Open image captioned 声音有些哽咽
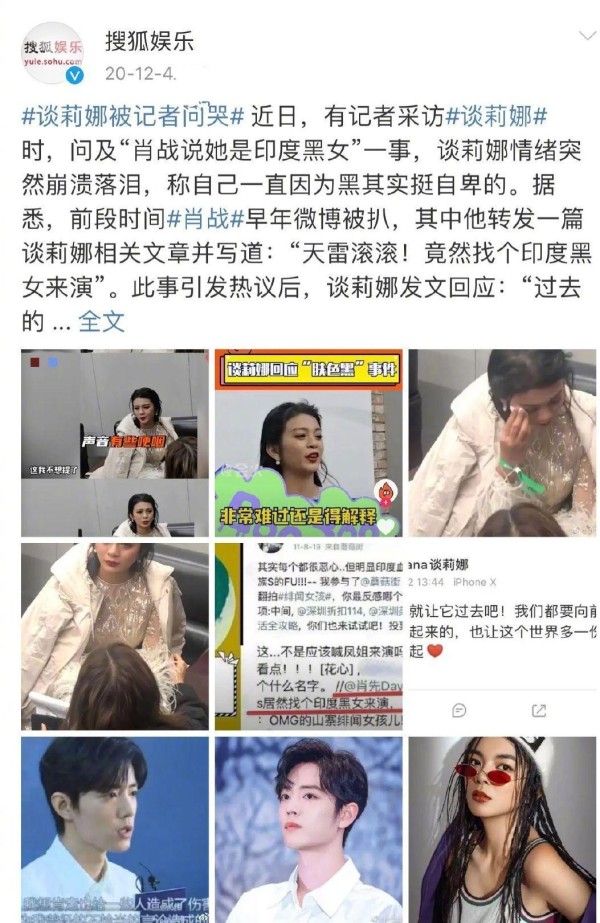 [115, 443]
